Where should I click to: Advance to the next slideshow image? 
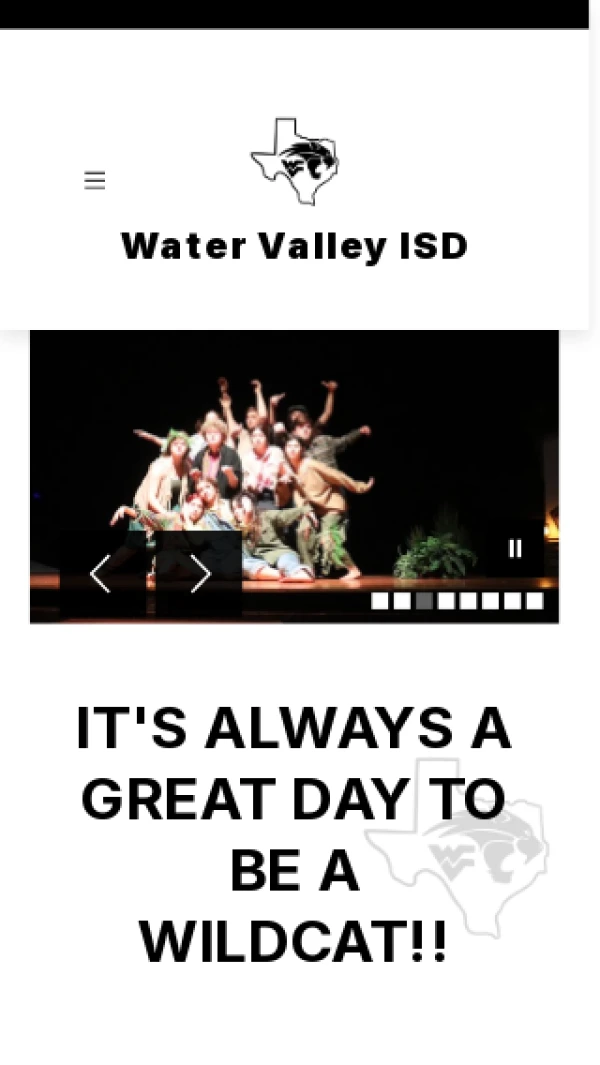click(200, 574)
